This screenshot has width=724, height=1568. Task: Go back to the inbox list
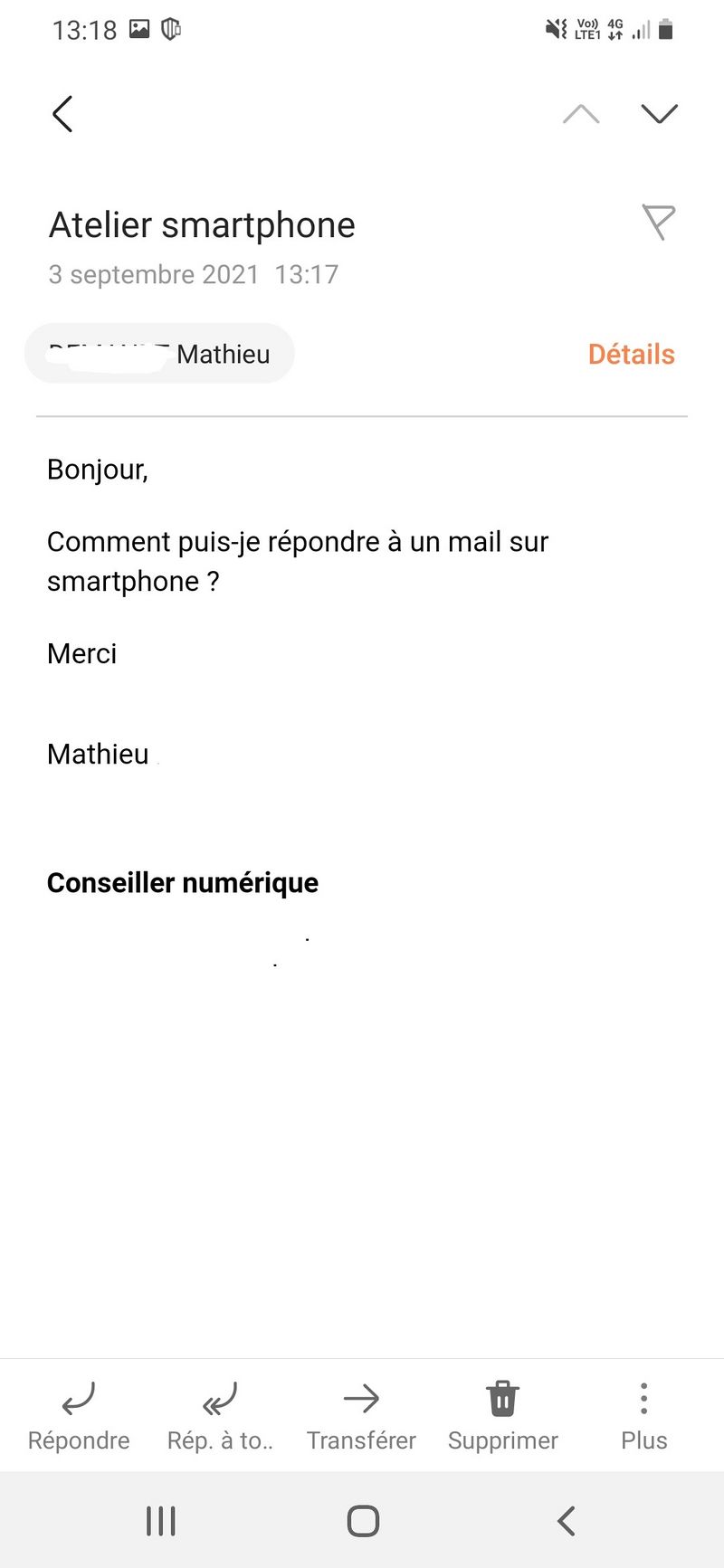(62, 114)
